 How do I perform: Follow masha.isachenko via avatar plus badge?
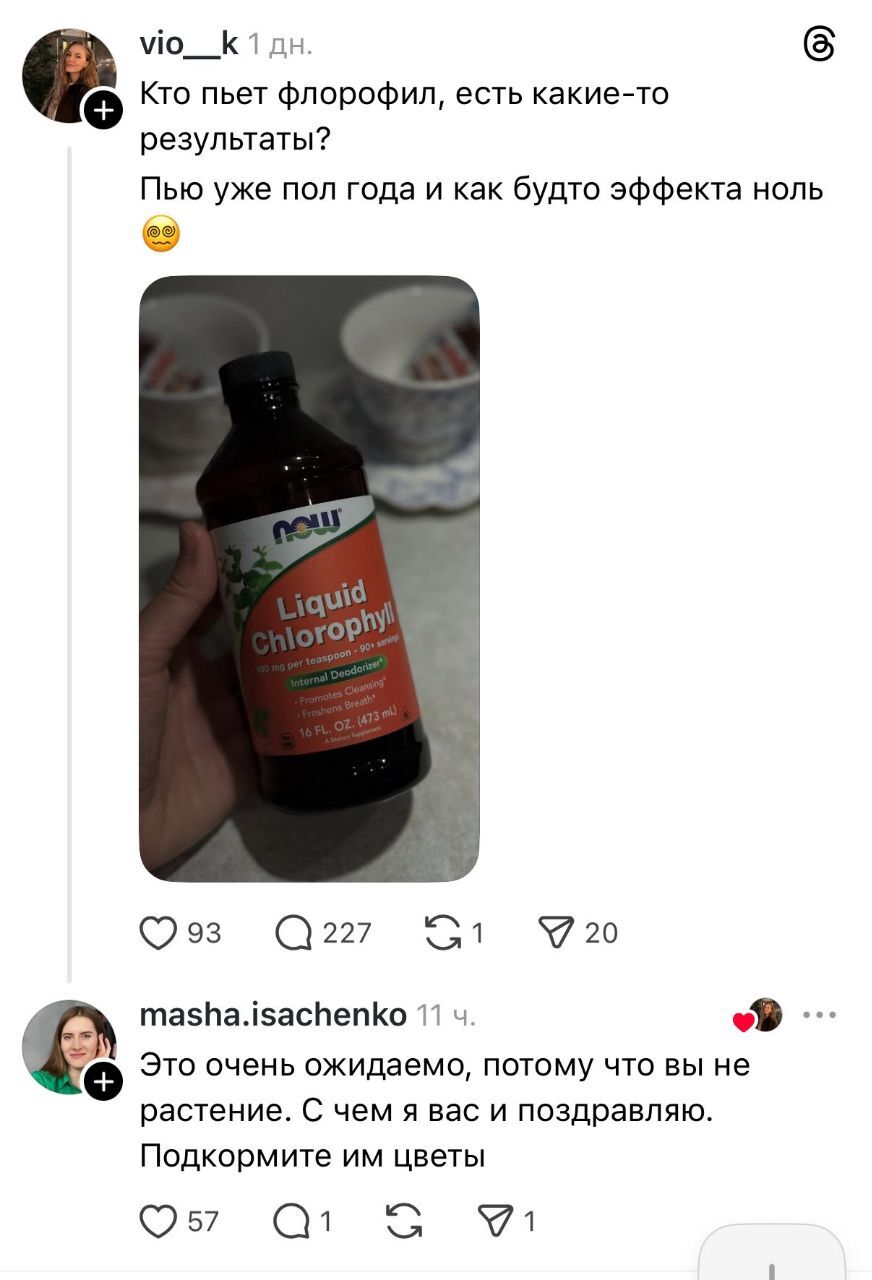(x=102, y=1080)
